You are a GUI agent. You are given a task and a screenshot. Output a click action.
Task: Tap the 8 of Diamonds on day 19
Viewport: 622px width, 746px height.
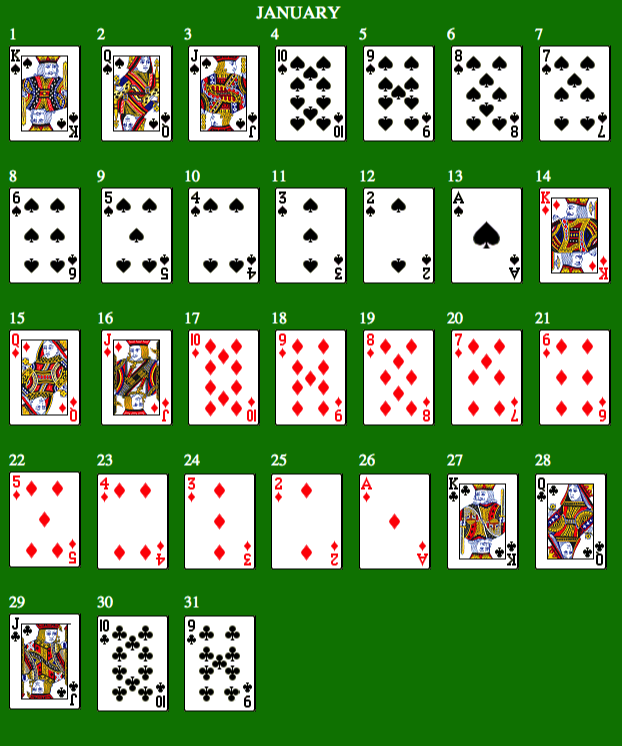click(398, 378)
